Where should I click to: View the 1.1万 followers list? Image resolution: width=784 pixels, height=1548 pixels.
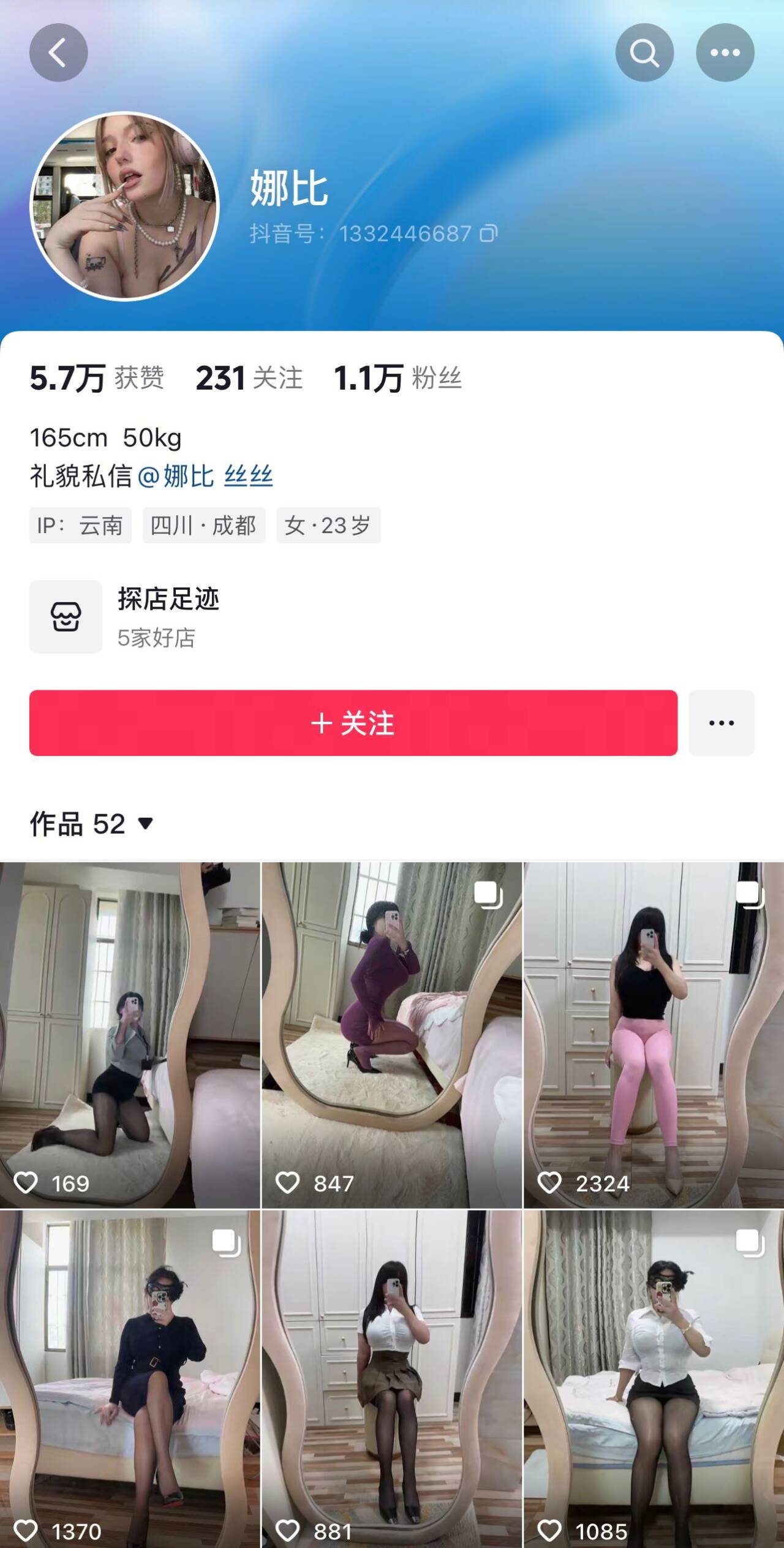pos(397,378)
